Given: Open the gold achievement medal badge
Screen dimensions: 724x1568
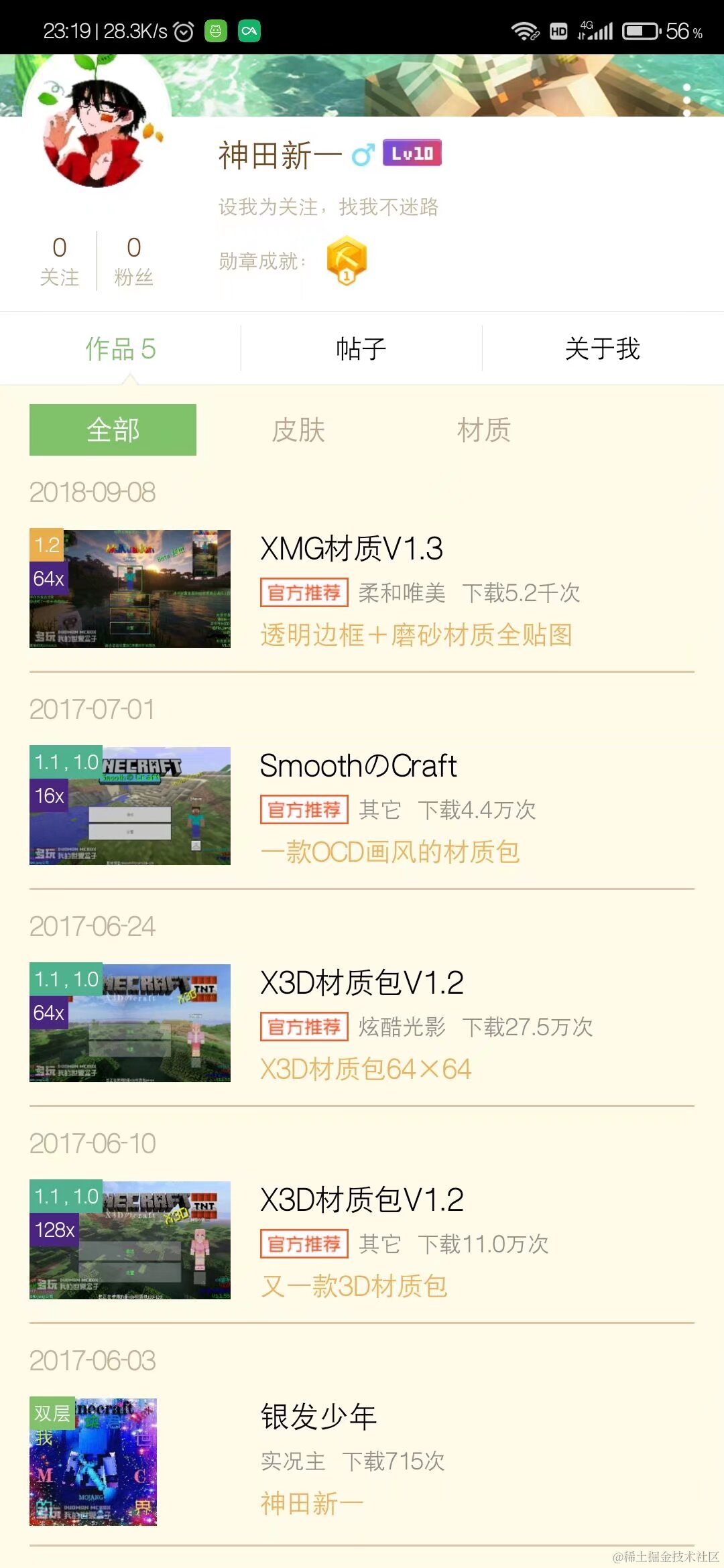Looking at the screenshot, I should point(347,261).
